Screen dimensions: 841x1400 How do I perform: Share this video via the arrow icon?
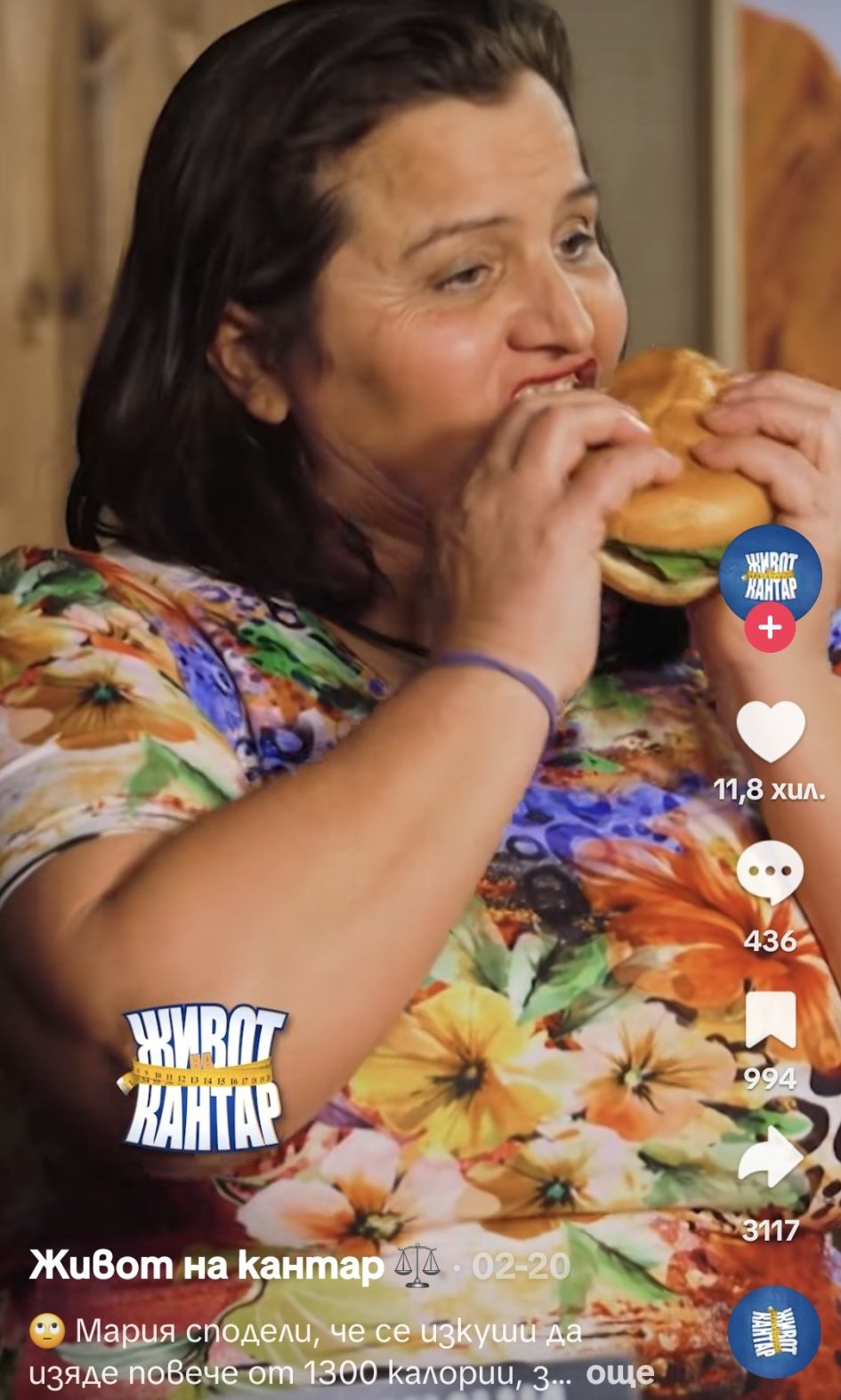tap(771, 1158)
